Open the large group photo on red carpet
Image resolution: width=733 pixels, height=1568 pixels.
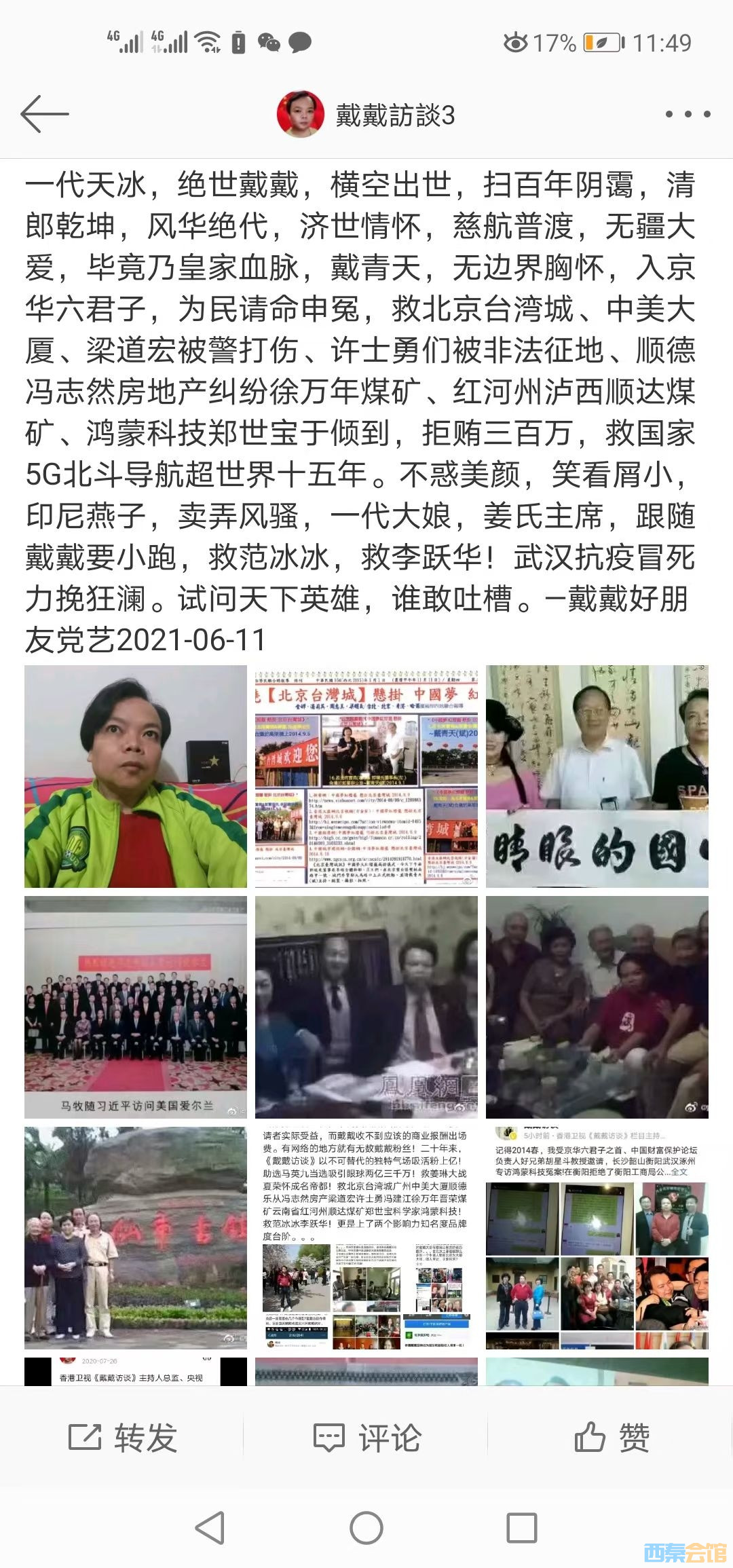[136, 1007]
